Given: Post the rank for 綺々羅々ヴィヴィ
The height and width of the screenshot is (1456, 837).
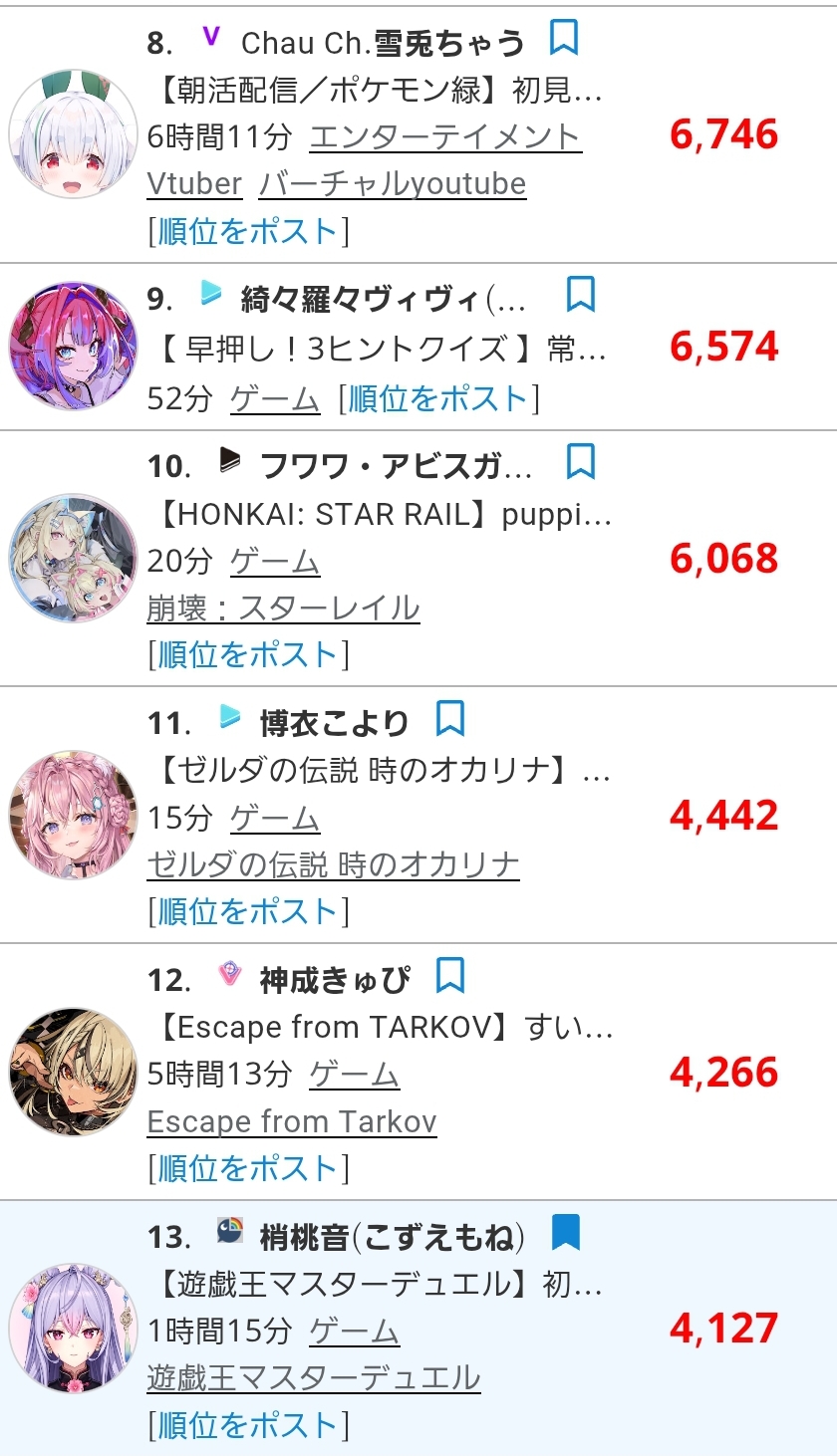Looking at the screenshot, I should click(437, 399).
